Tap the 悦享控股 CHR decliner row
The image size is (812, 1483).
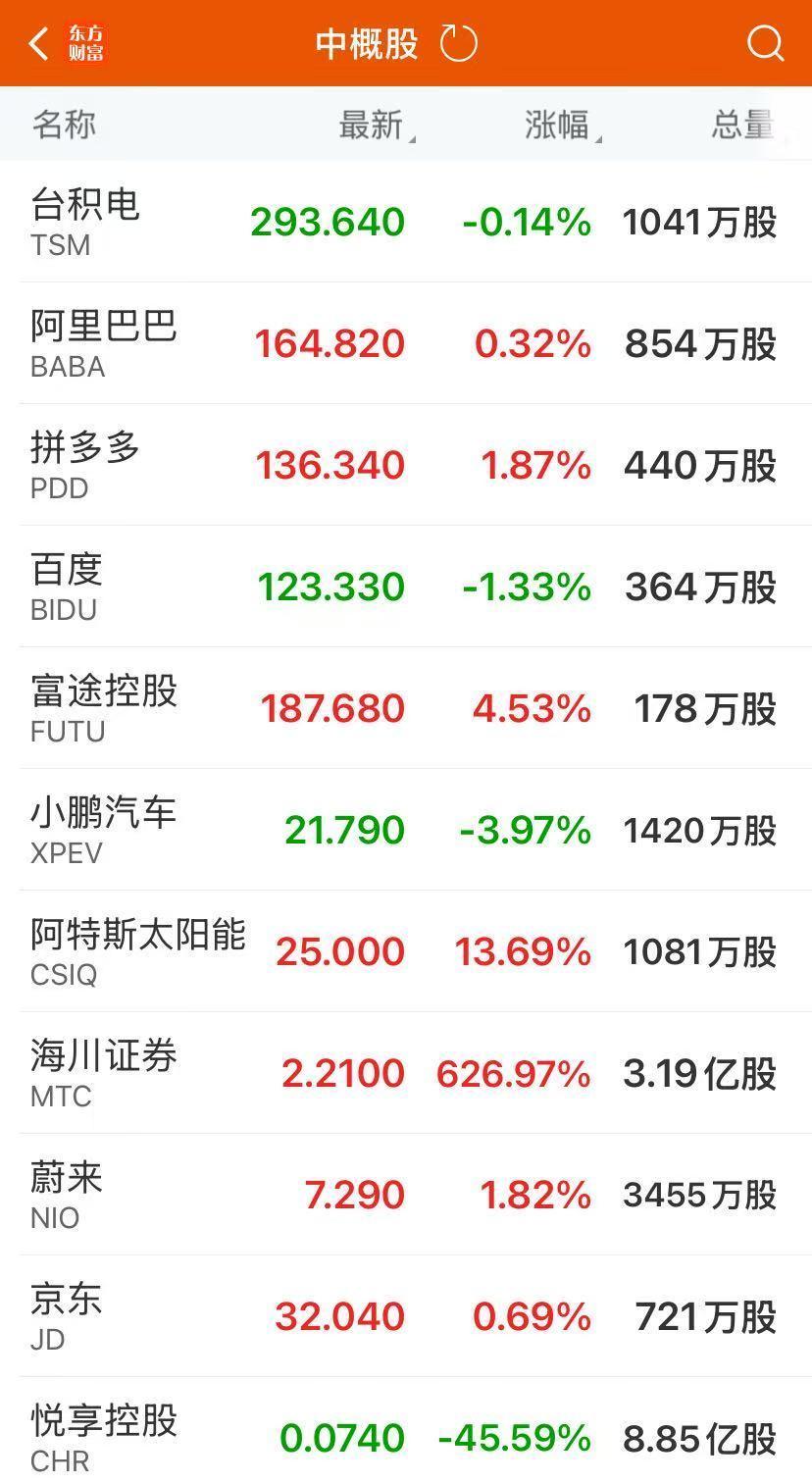click(x=406, y=1434)
